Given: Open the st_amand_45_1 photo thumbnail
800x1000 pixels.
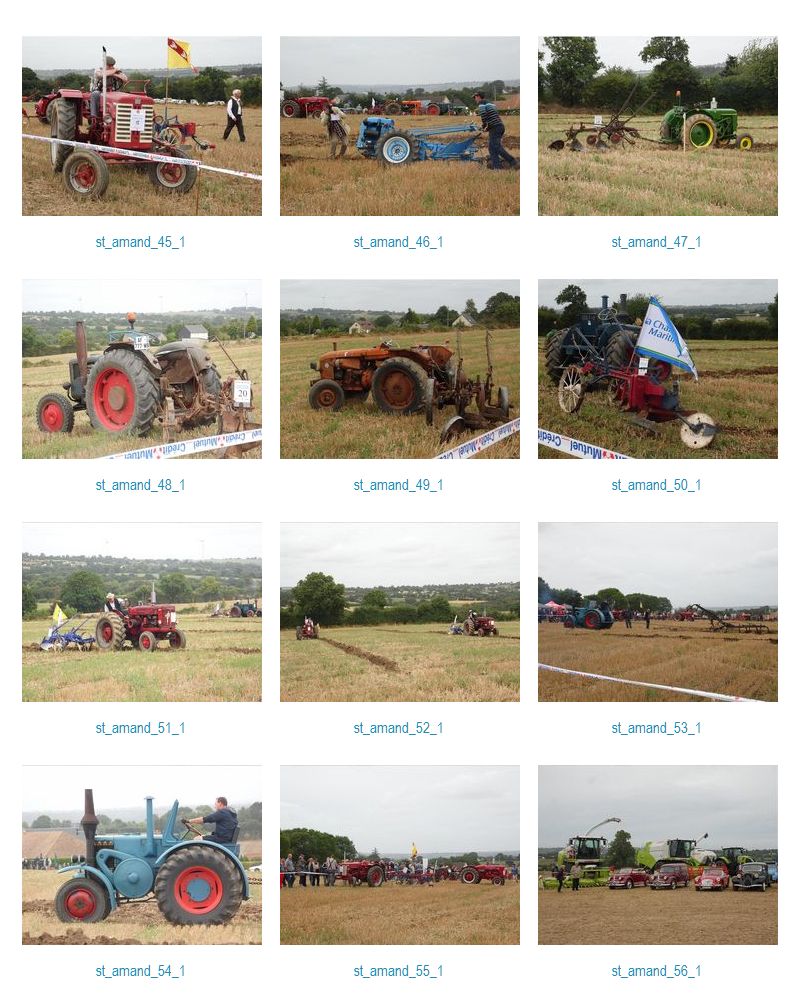Looking at the screenshot, I should point(141,126).
